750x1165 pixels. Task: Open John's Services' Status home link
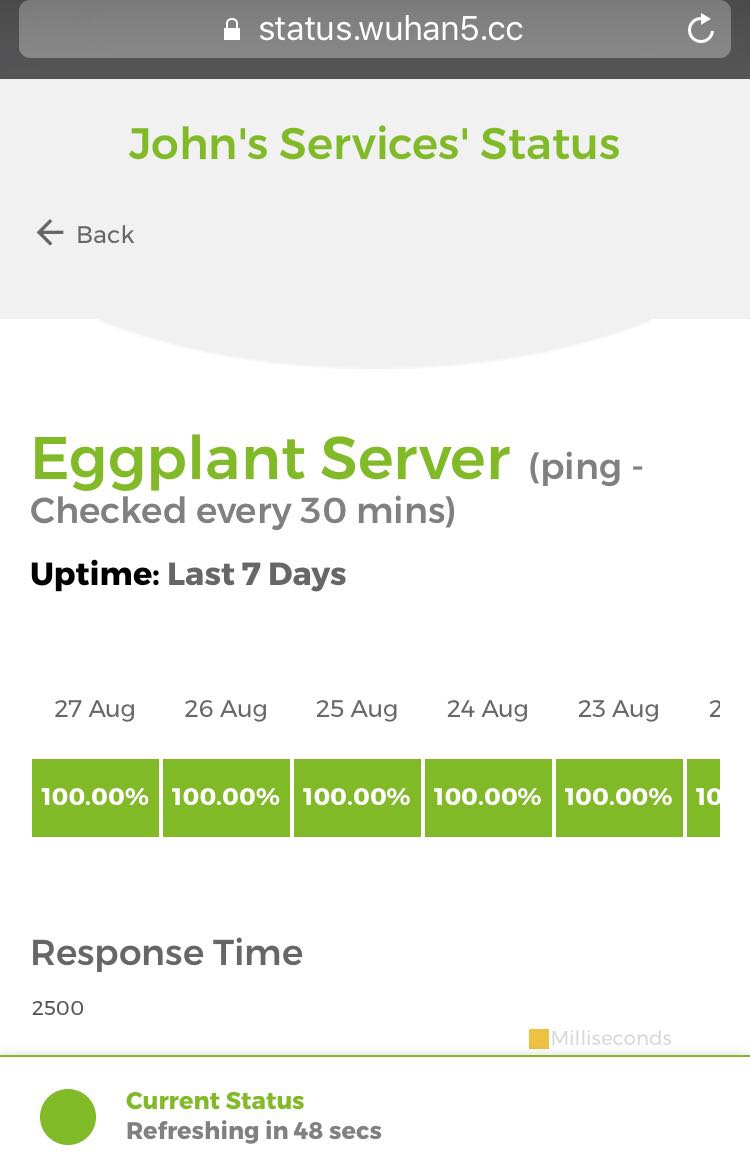coord(374,143)
